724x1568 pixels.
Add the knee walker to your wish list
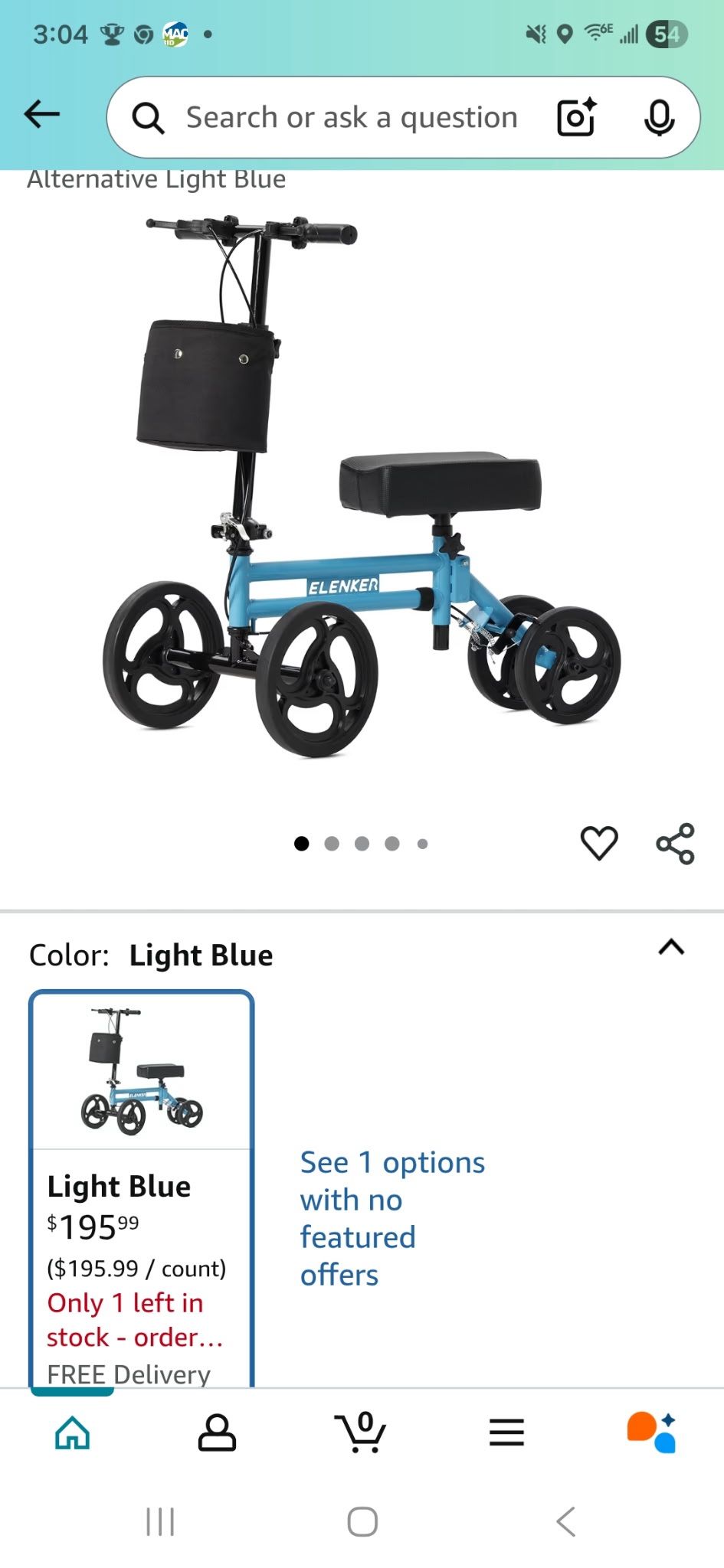coord(599,843)
